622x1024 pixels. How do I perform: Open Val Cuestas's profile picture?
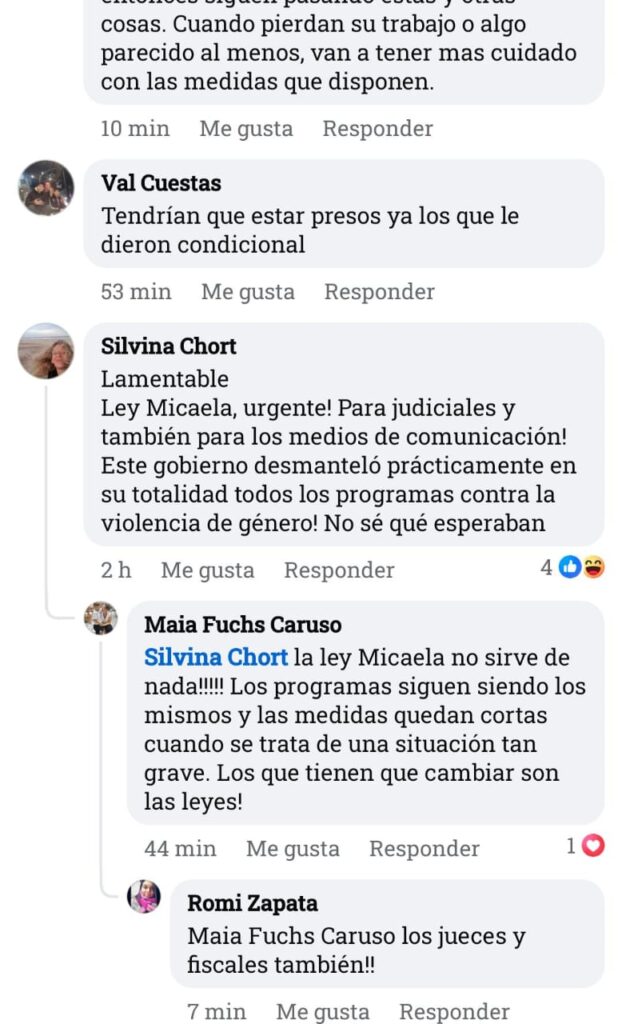tap(46, 188)
